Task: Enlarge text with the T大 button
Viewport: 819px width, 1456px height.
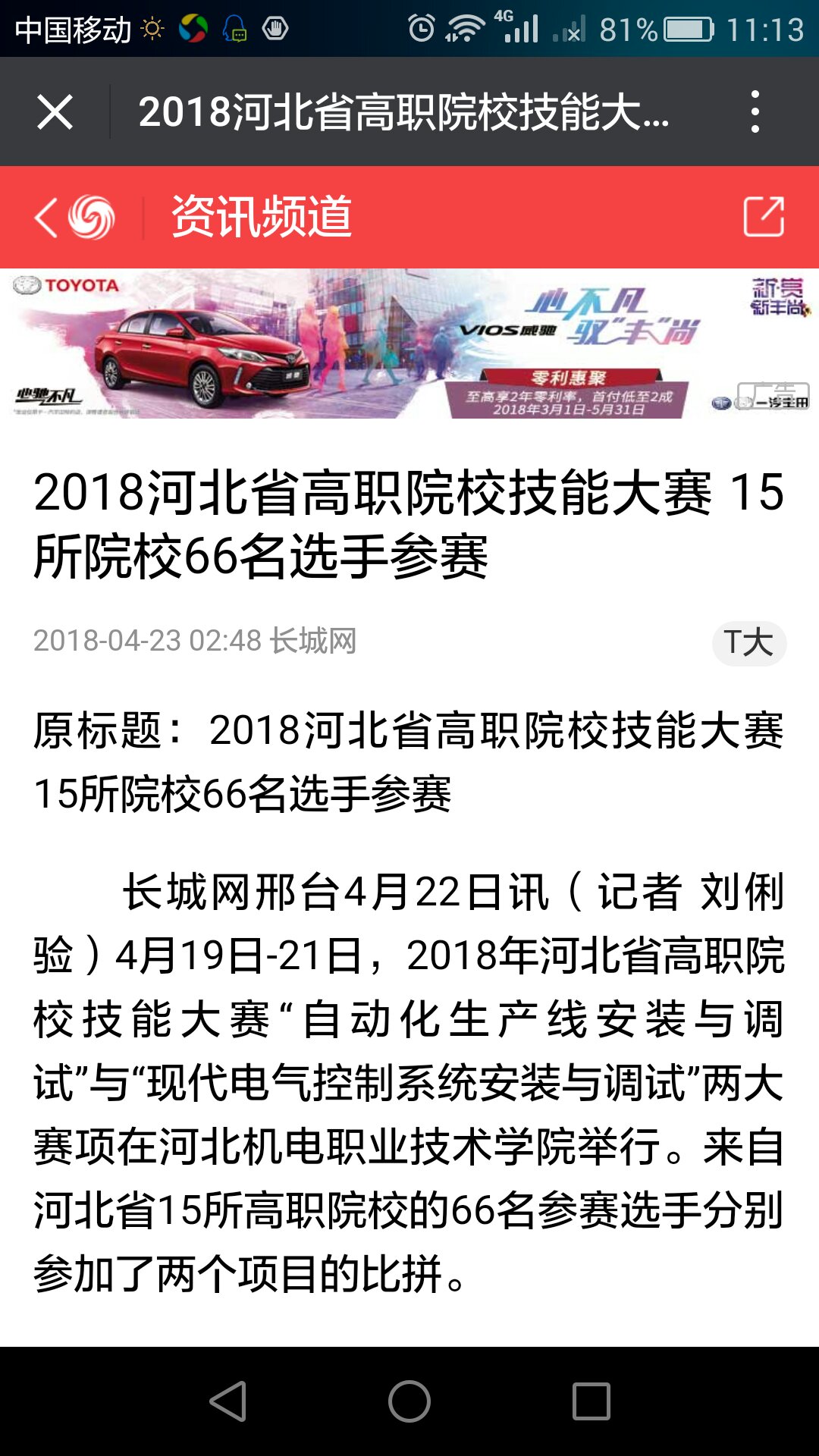Action: [748, 643]
